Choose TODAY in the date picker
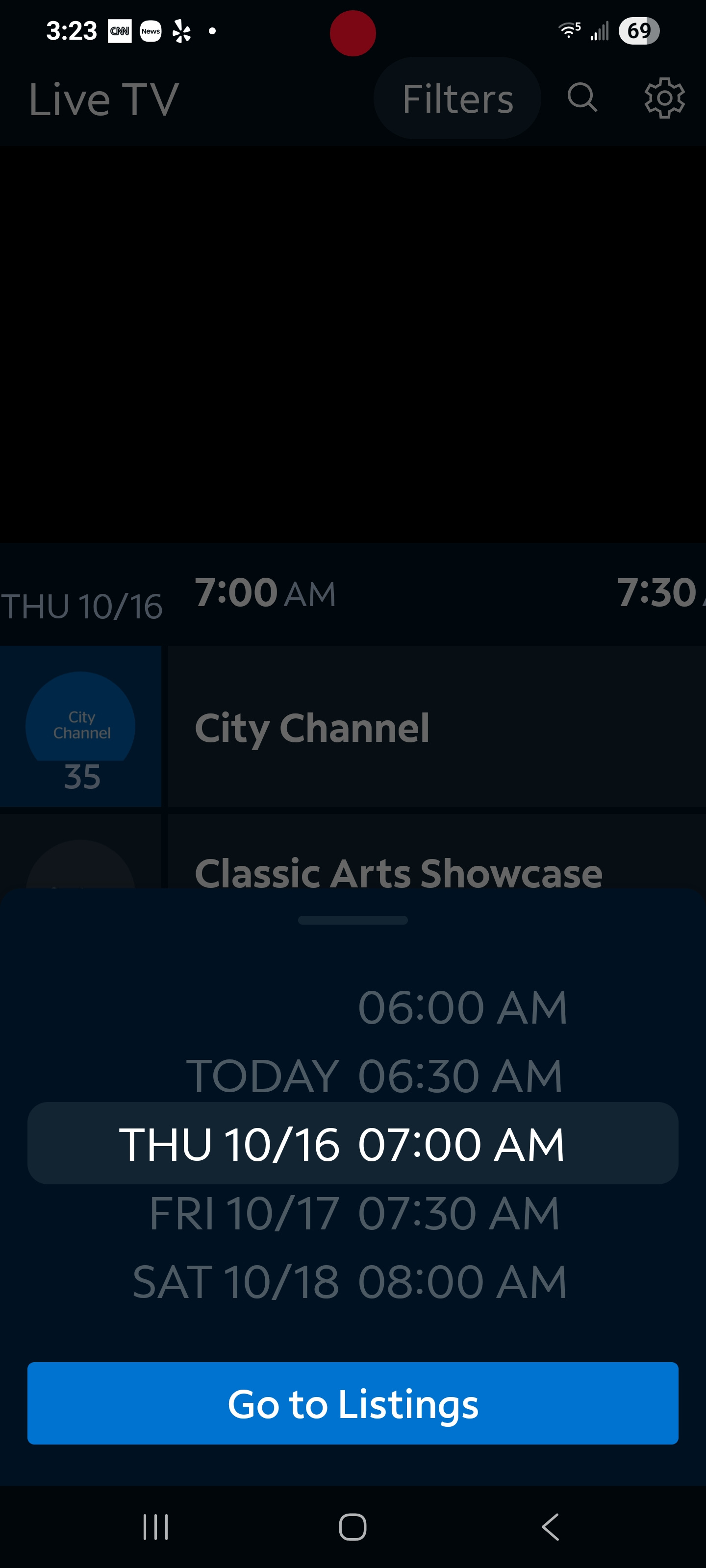 262,1076
